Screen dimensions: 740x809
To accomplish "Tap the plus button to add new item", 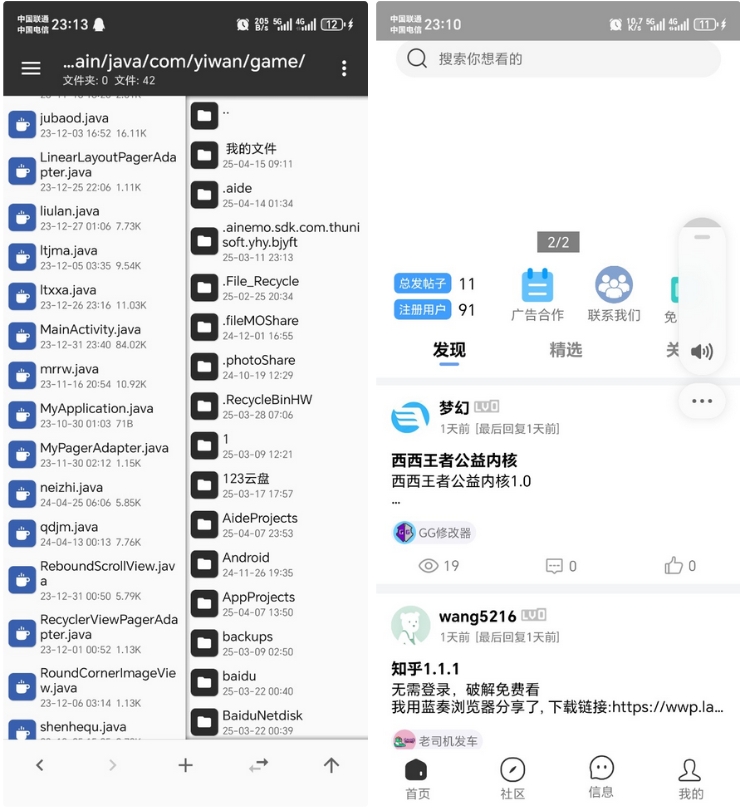I will click(x=185, y=765).
